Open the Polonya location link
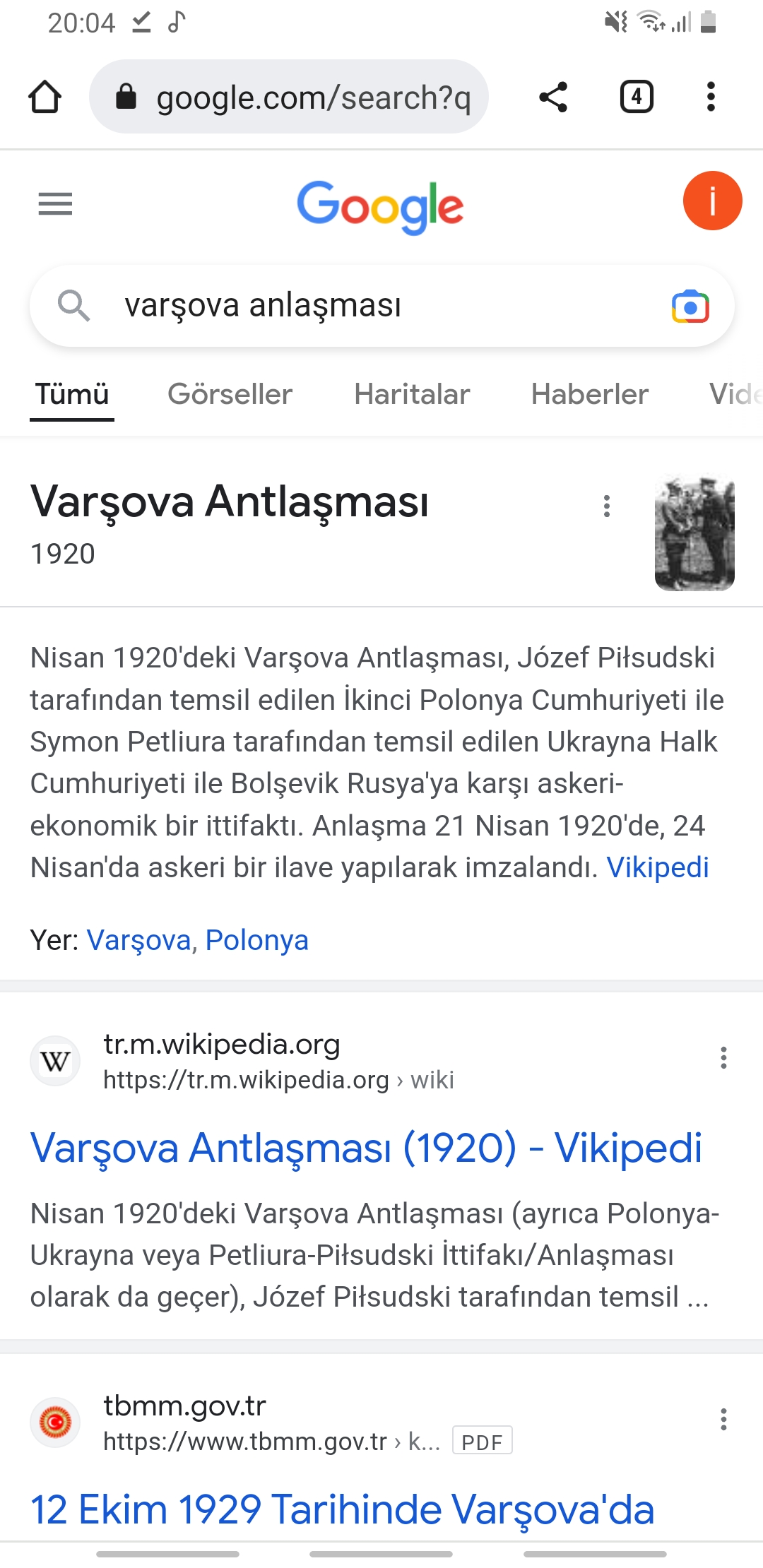This screenshot has height=1568, width=763. point(257,940)
